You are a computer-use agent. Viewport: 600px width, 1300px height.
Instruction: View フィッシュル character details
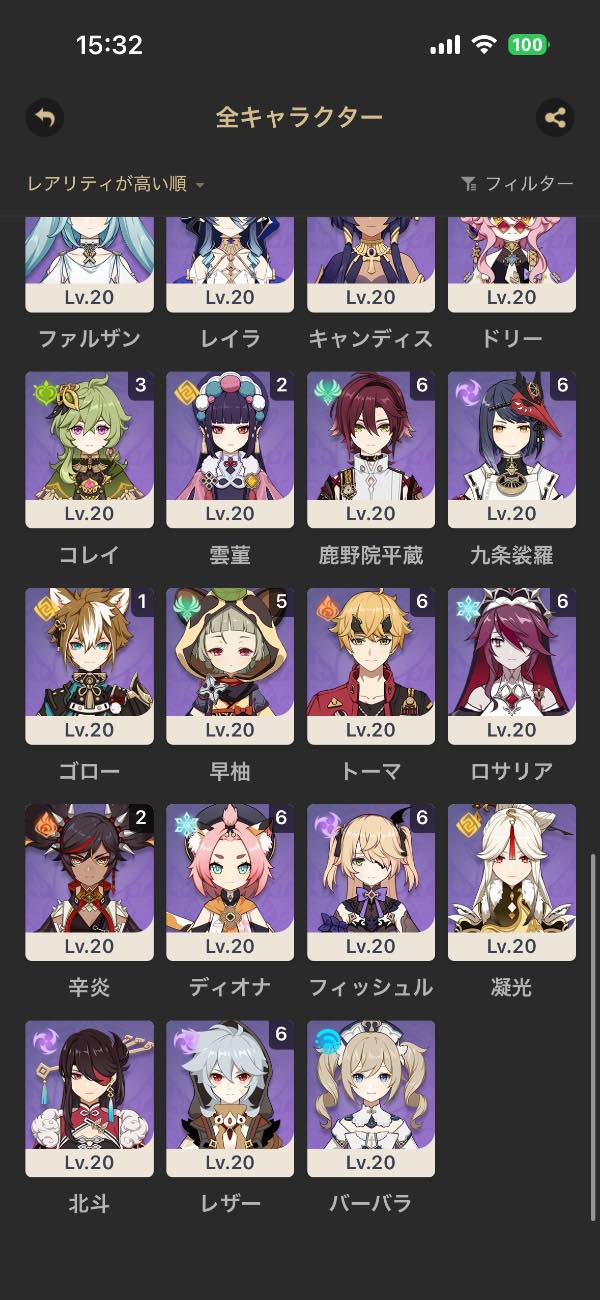(x=371, y=881)
